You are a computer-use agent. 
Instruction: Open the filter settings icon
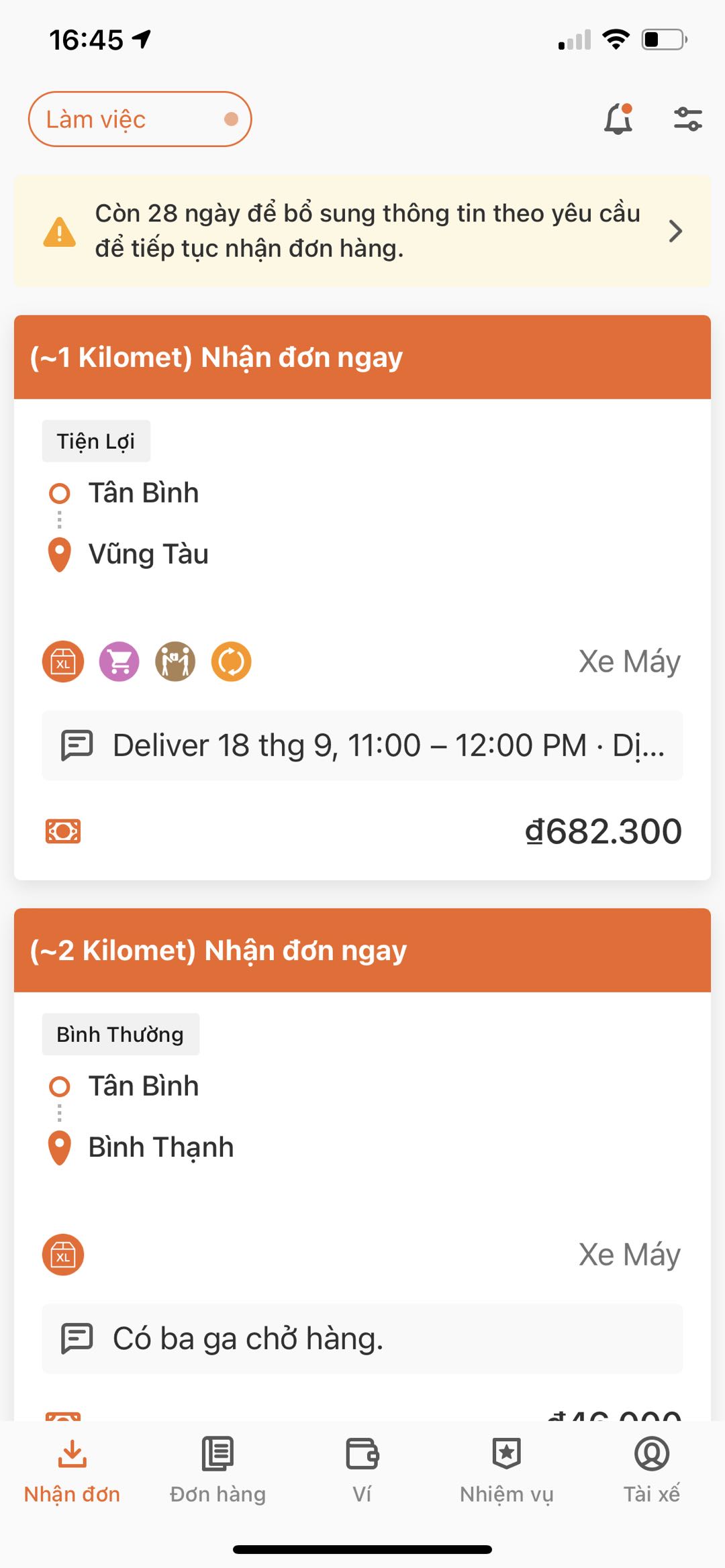(687, 119)
